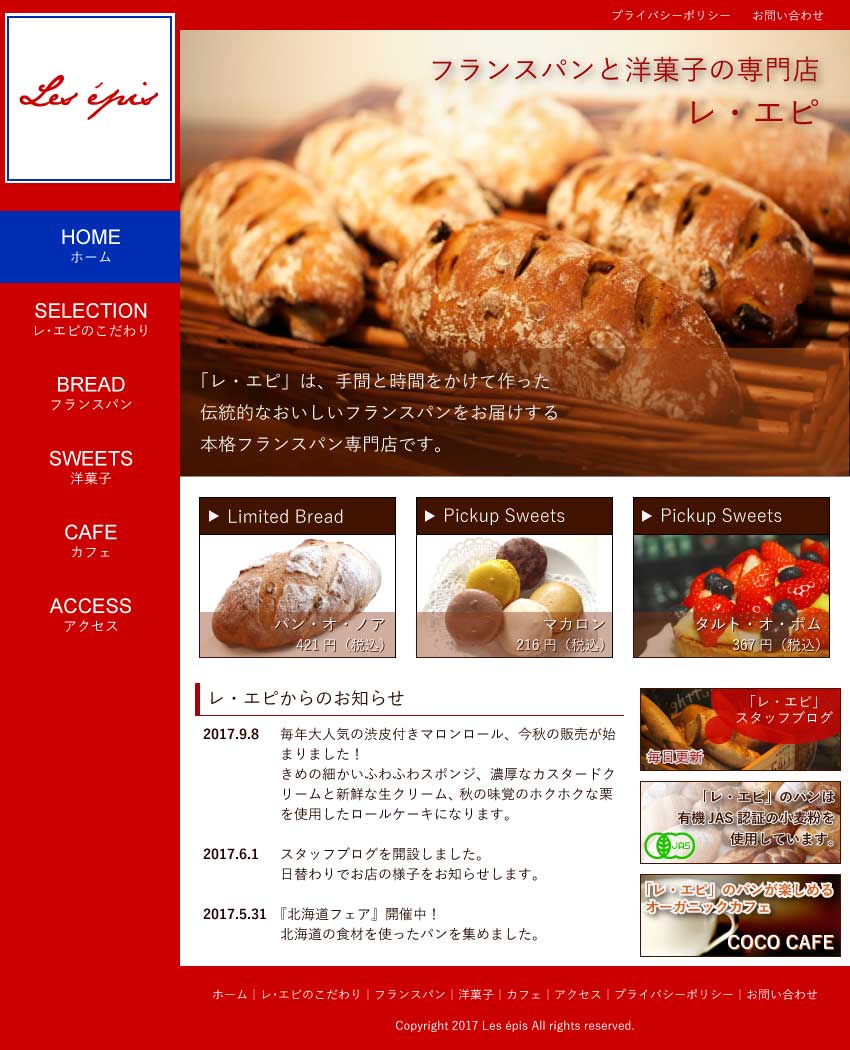Open the BREAD フランスパン page
Viewport: 850px width, 1050px height.
tap(90, 393)
